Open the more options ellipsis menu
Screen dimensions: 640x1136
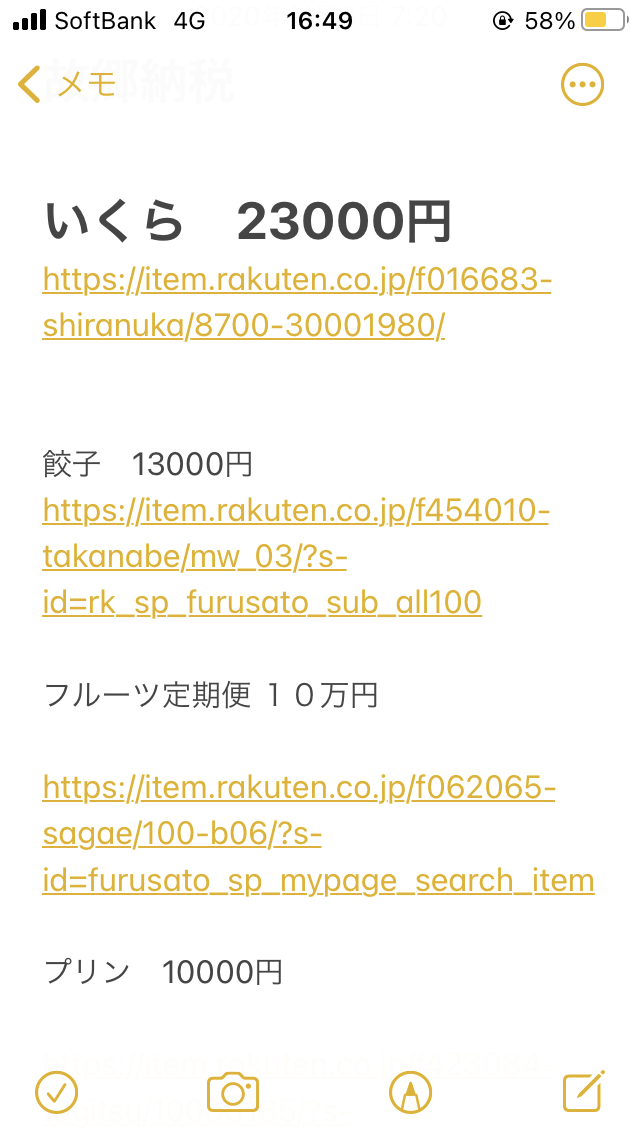[x=582, y=85]
